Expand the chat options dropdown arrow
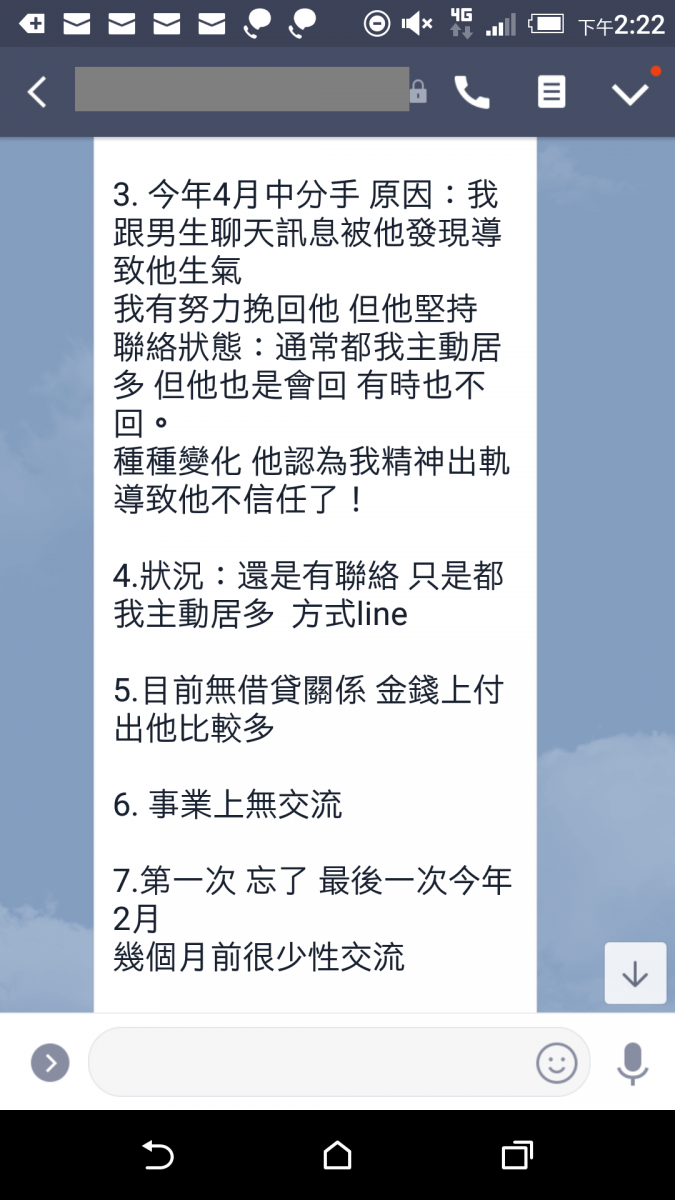Image resolution: width=675 pixels, height=1200 pixels. click(x=630, y=93)
